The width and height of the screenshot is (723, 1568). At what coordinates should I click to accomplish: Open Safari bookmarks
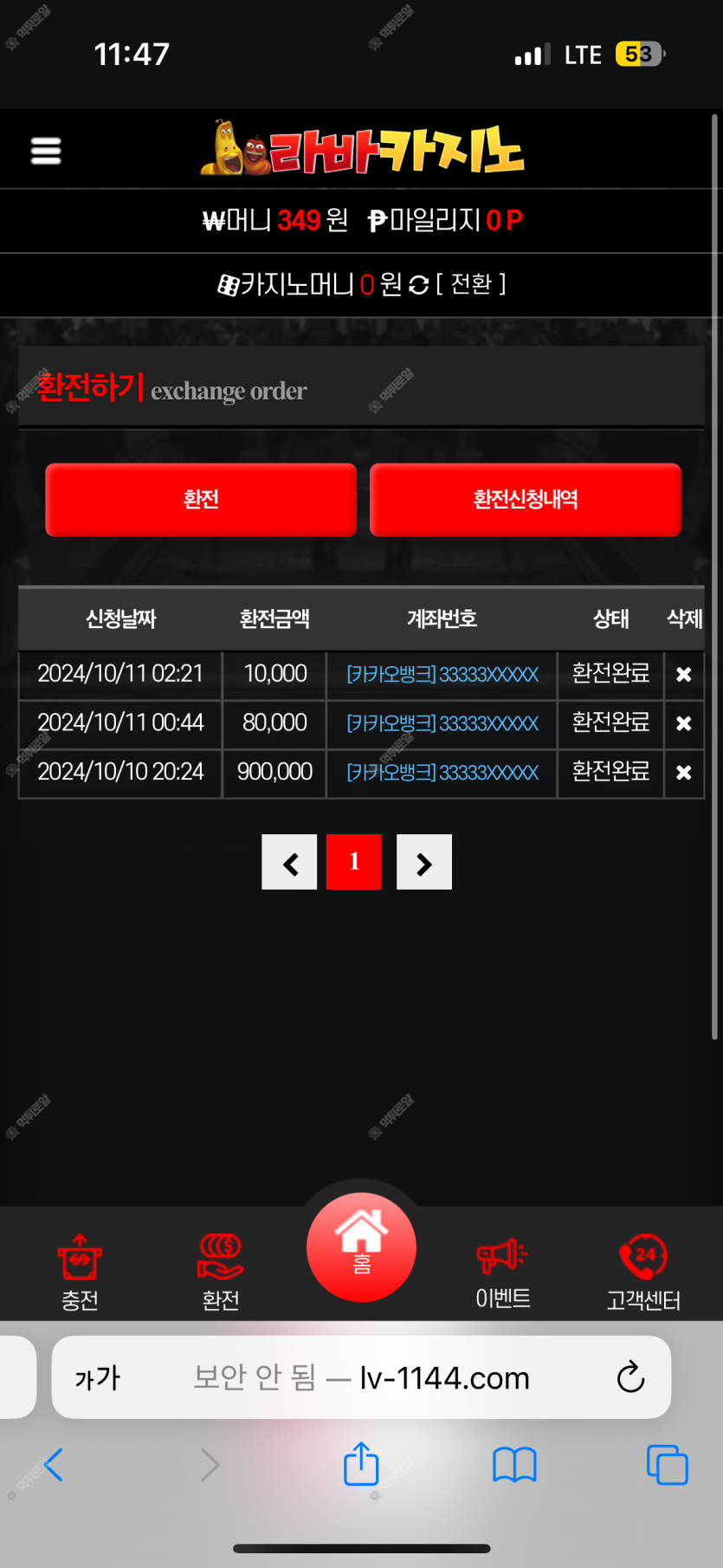click(x=514, y=1465)
